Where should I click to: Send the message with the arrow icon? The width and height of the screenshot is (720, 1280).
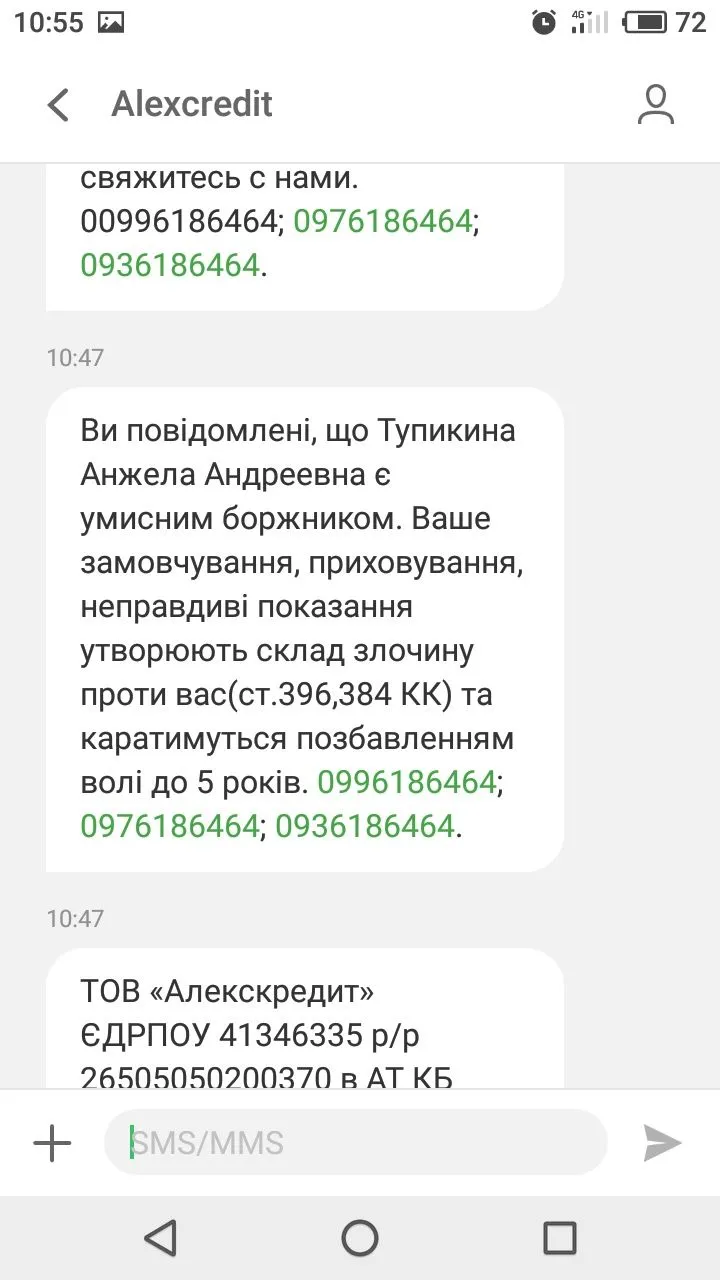click(662, 1142)
